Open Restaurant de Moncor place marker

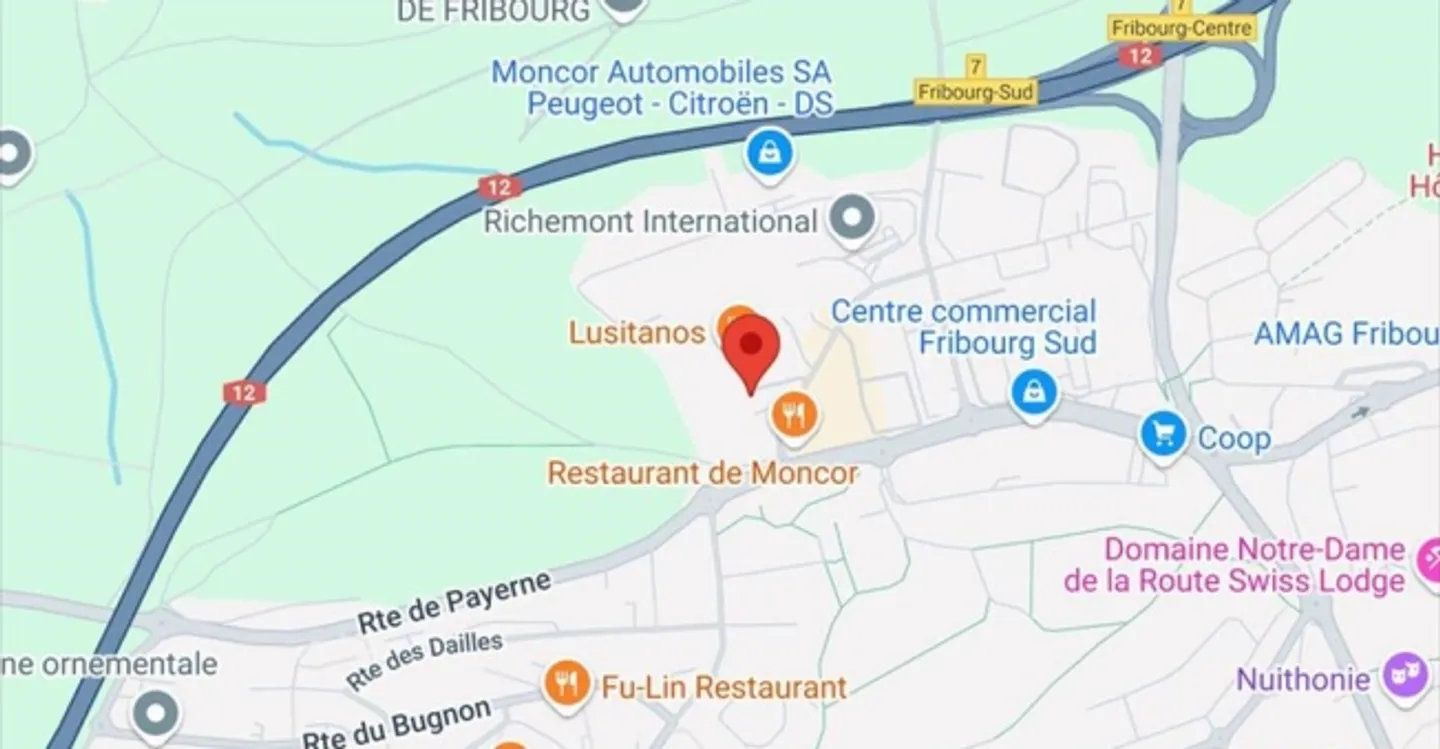(795, 414)
